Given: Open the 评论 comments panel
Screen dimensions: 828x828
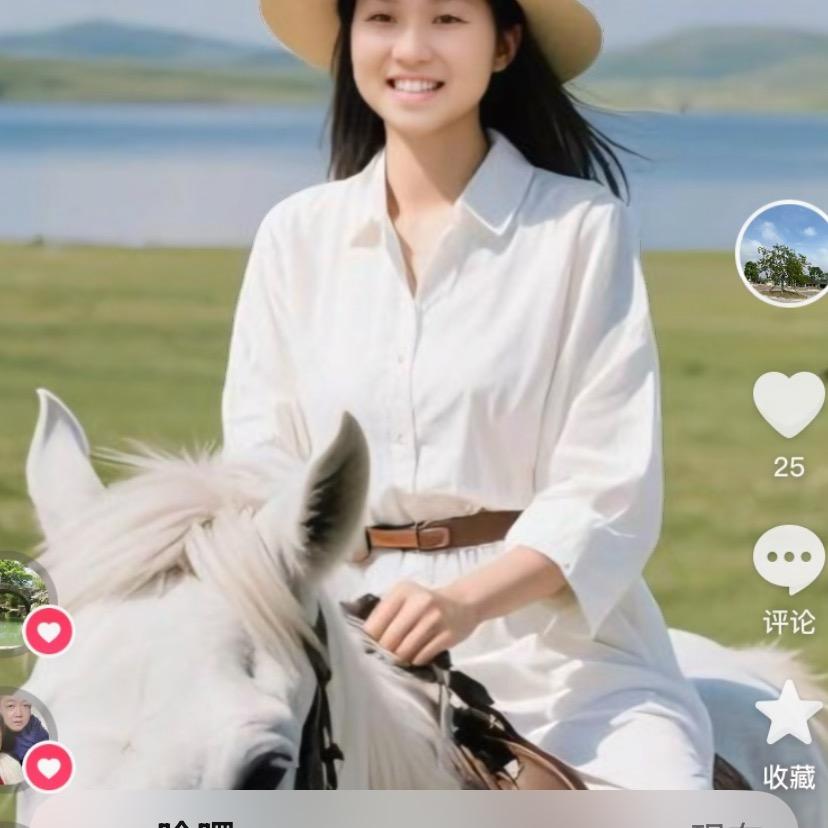Looking at the screenshot, I should 788,560.
